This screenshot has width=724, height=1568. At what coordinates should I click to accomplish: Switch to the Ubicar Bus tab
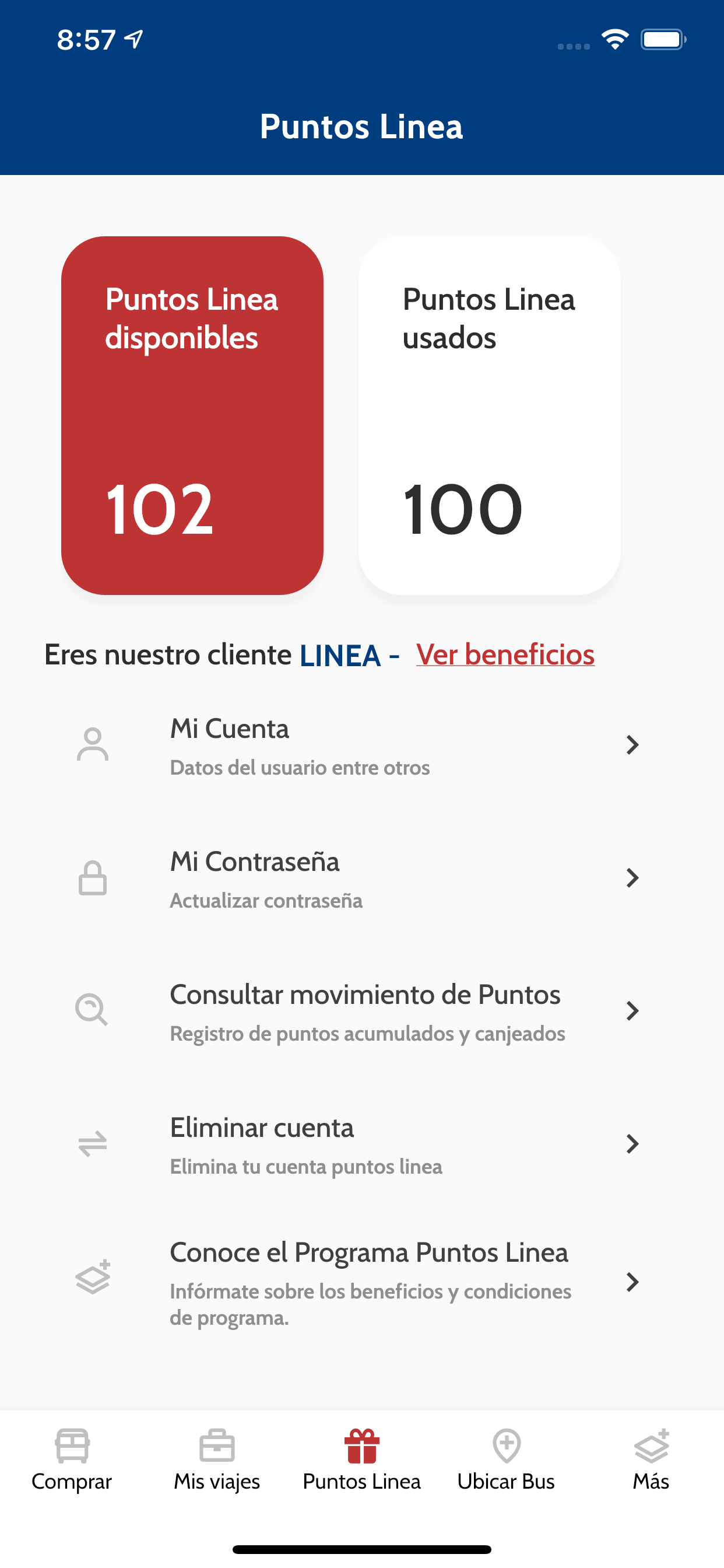[506, 1461]
